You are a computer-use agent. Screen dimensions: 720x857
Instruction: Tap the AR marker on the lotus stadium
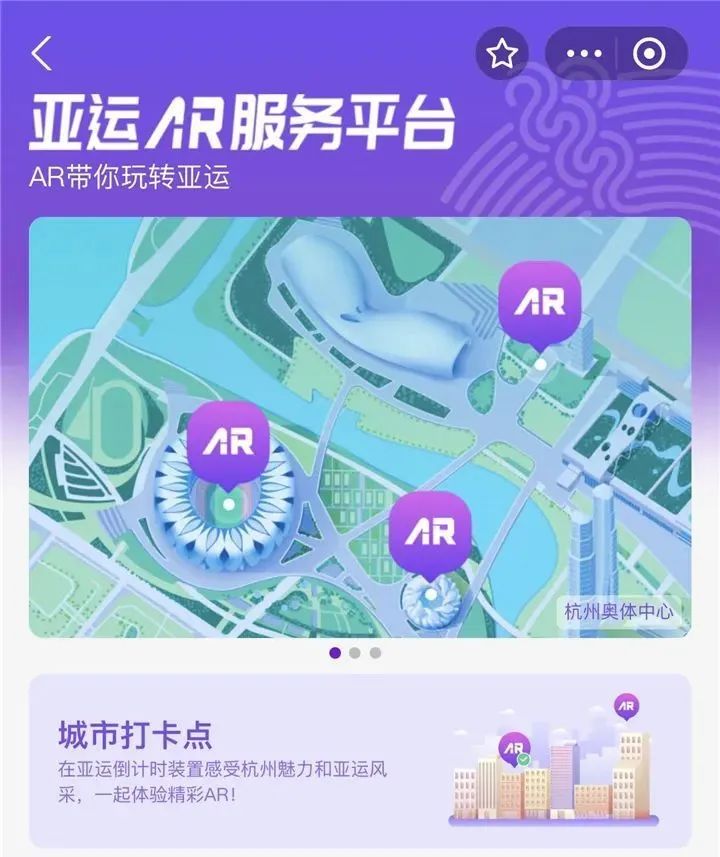point(228,441)
